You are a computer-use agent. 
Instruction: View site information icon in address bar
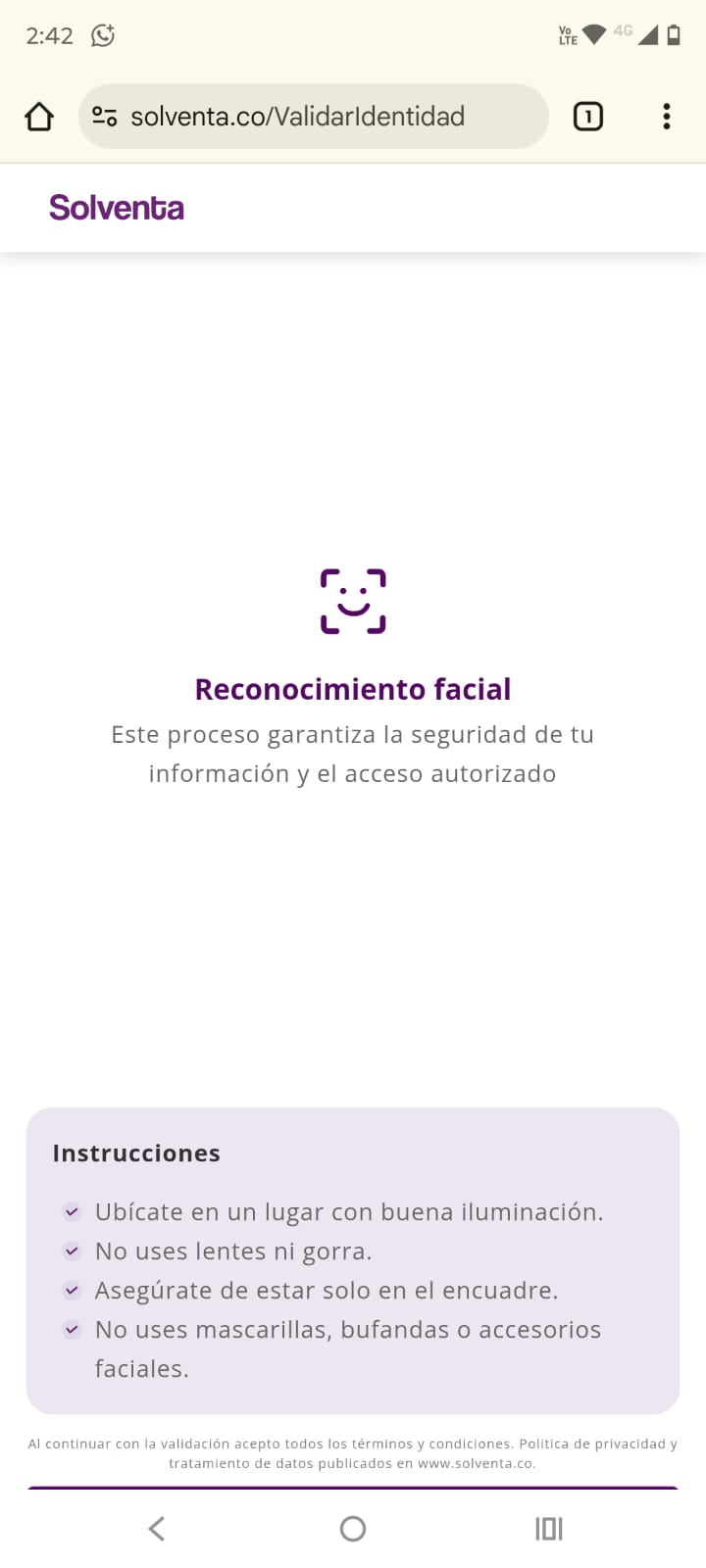(105, 117)
